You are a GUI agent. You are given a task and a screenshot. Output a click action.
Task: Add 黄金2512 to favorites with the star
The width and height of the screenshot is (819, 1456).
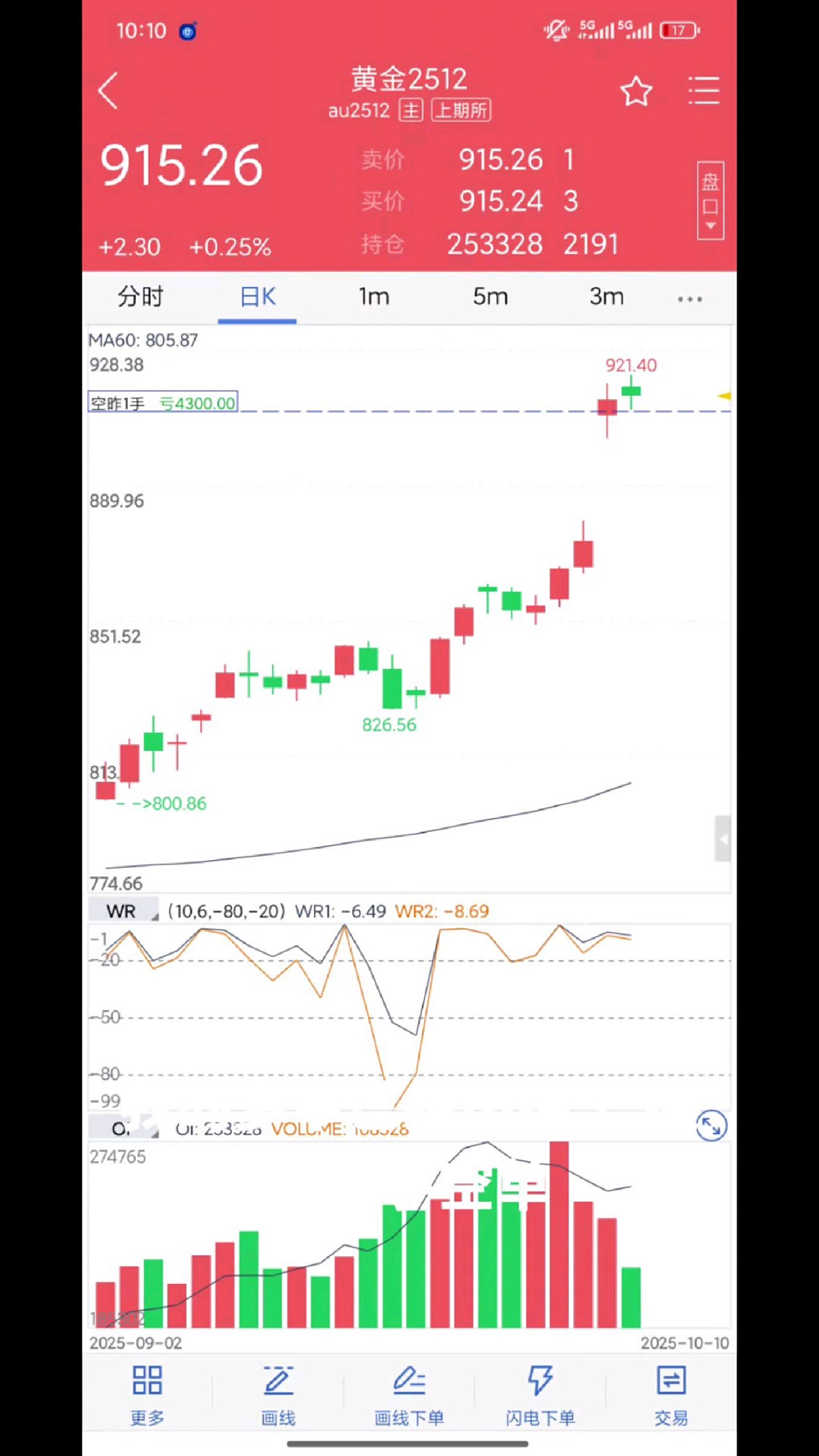pyautogui.click(x=636, y=91)
